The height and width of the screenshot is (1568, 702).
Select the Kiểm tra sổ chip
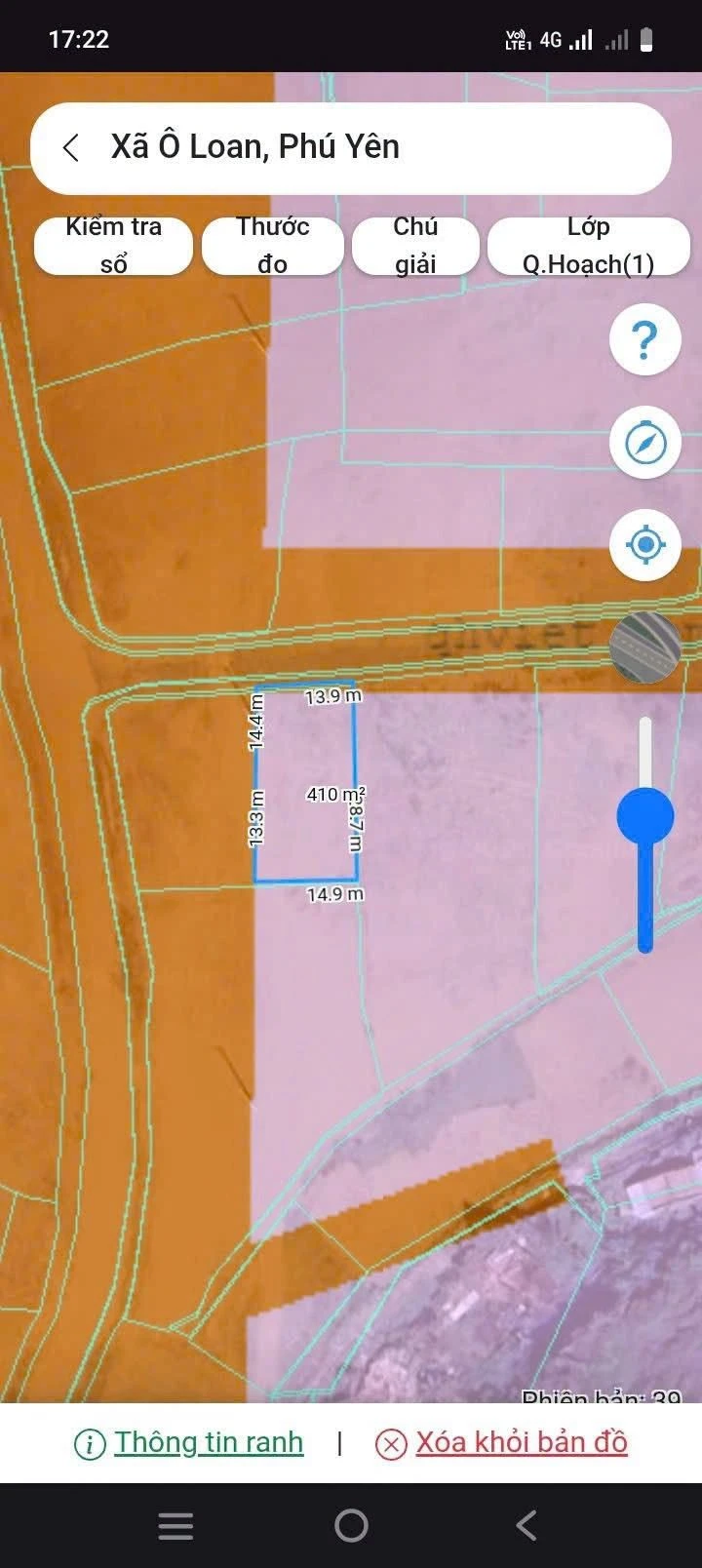113,246
